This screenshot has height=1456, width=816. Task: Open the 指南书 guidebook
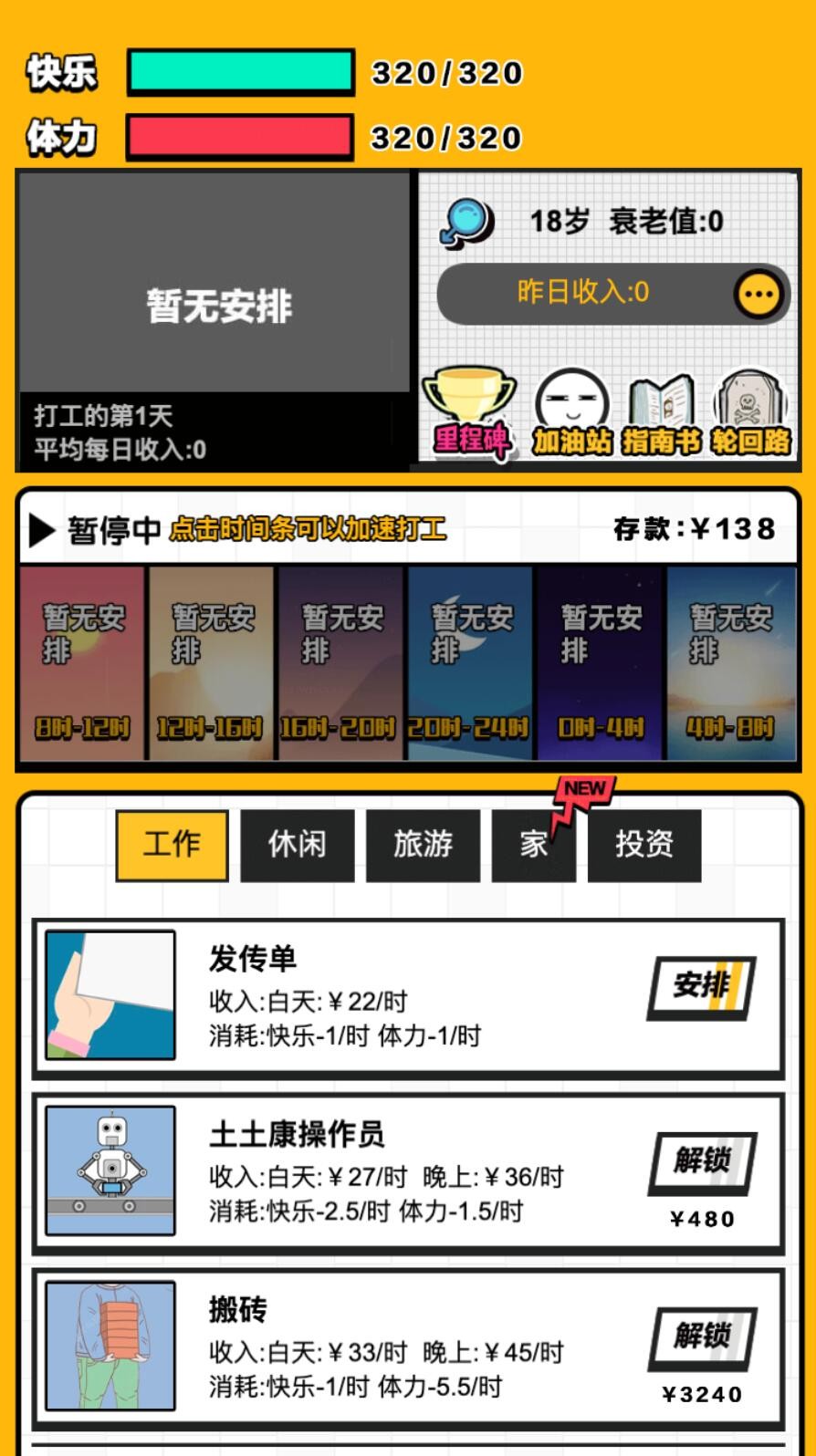(x=662, y=413)
